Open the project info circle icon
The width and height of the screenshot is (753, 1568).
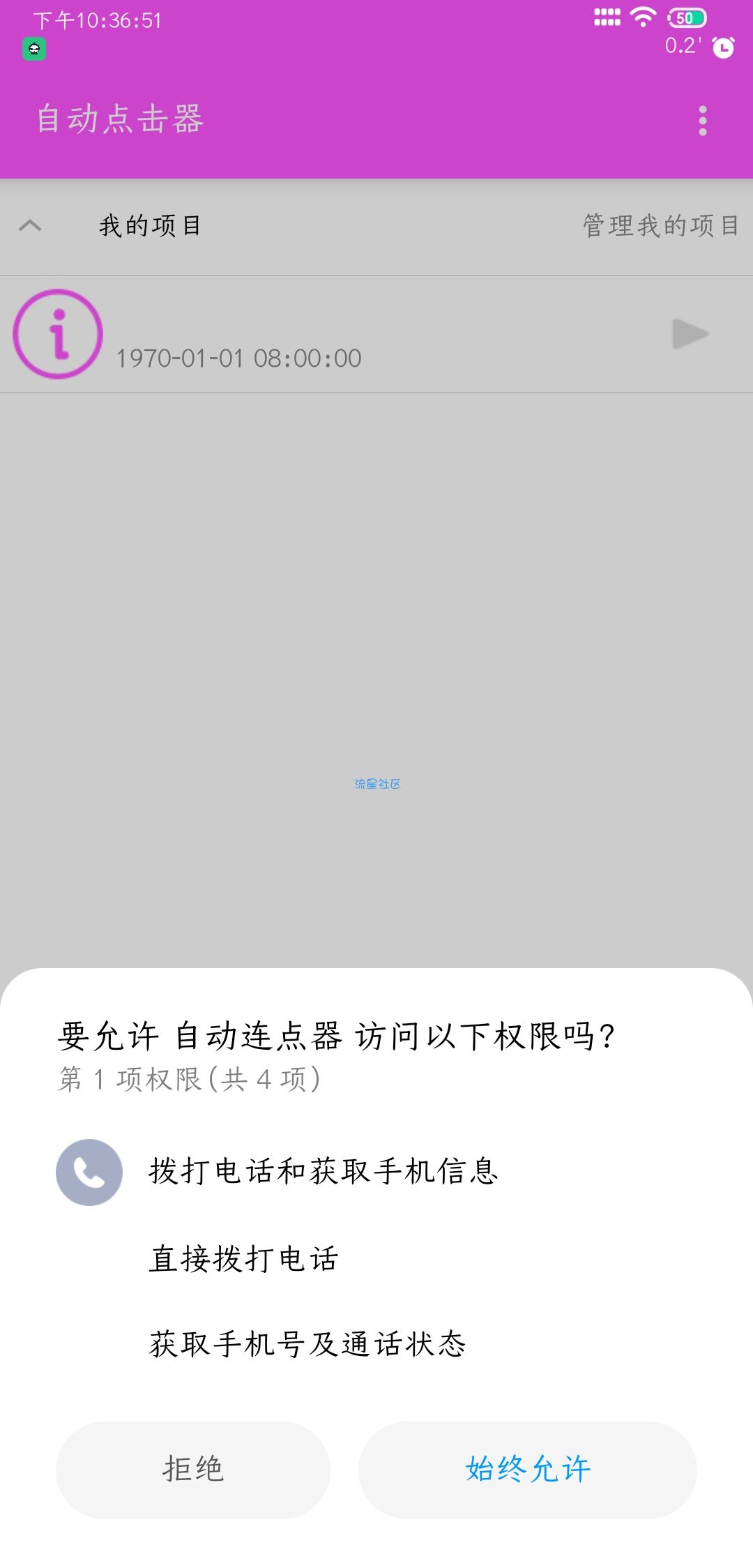[58, 334]
